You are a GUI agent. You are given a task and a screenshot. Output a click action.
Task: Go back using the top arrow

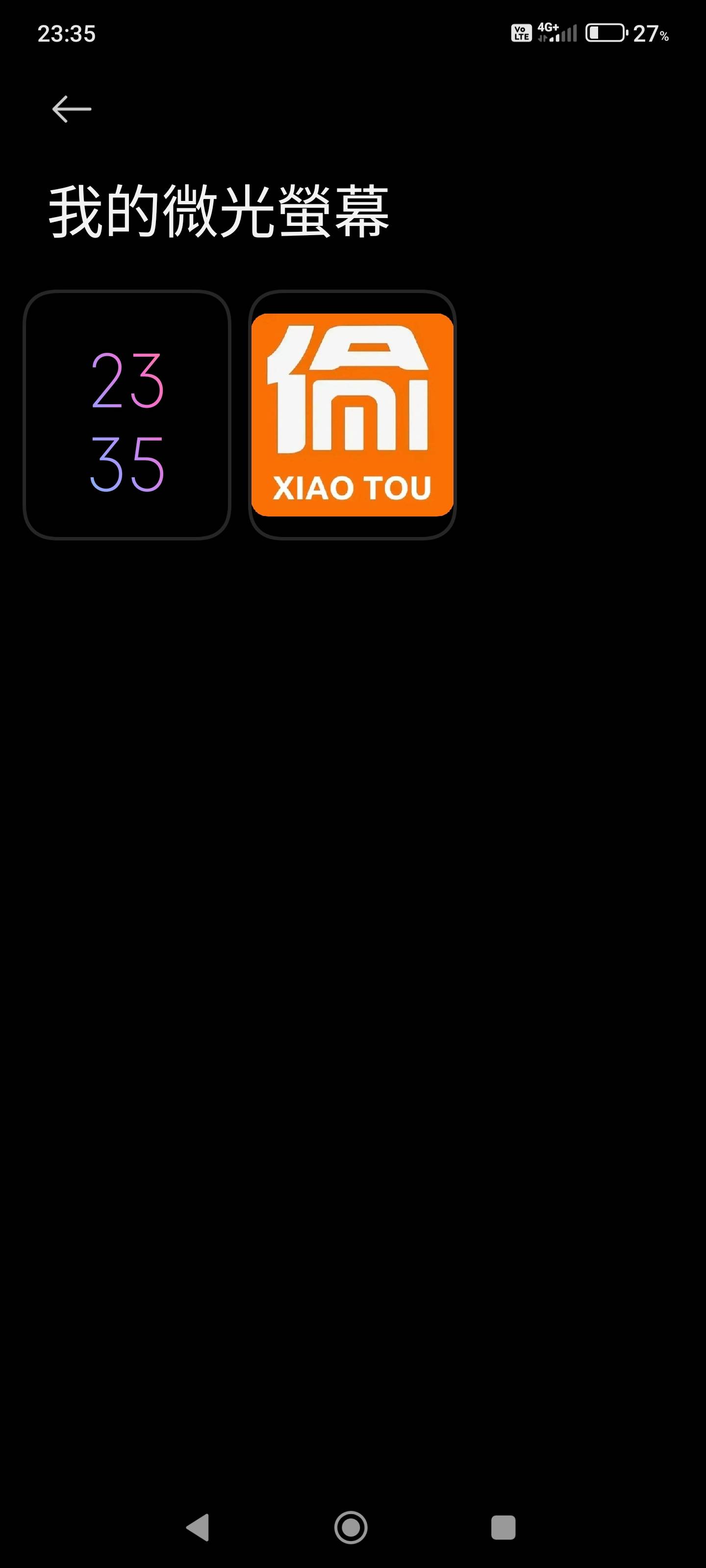(x=72, y=110)
